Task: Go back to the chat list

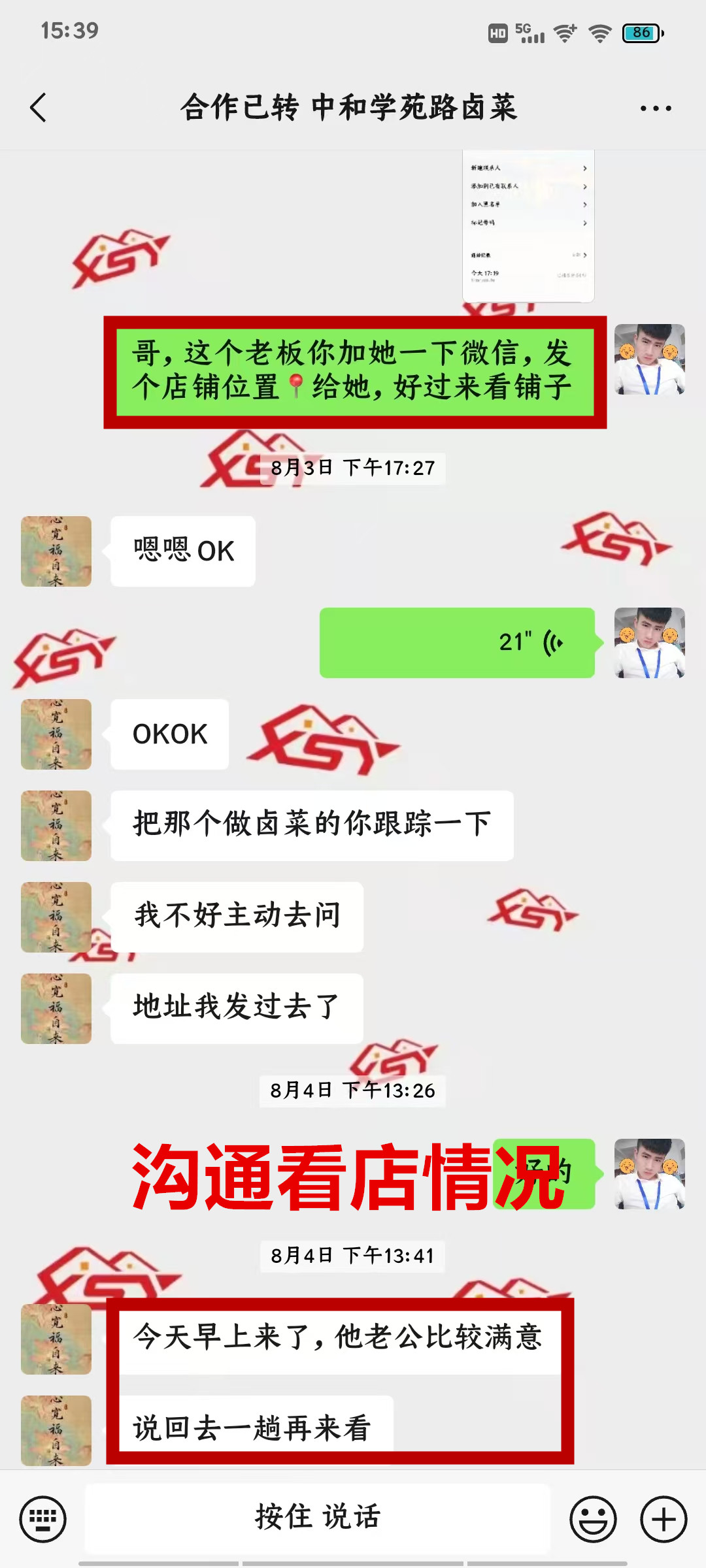Action: (38, 108)
